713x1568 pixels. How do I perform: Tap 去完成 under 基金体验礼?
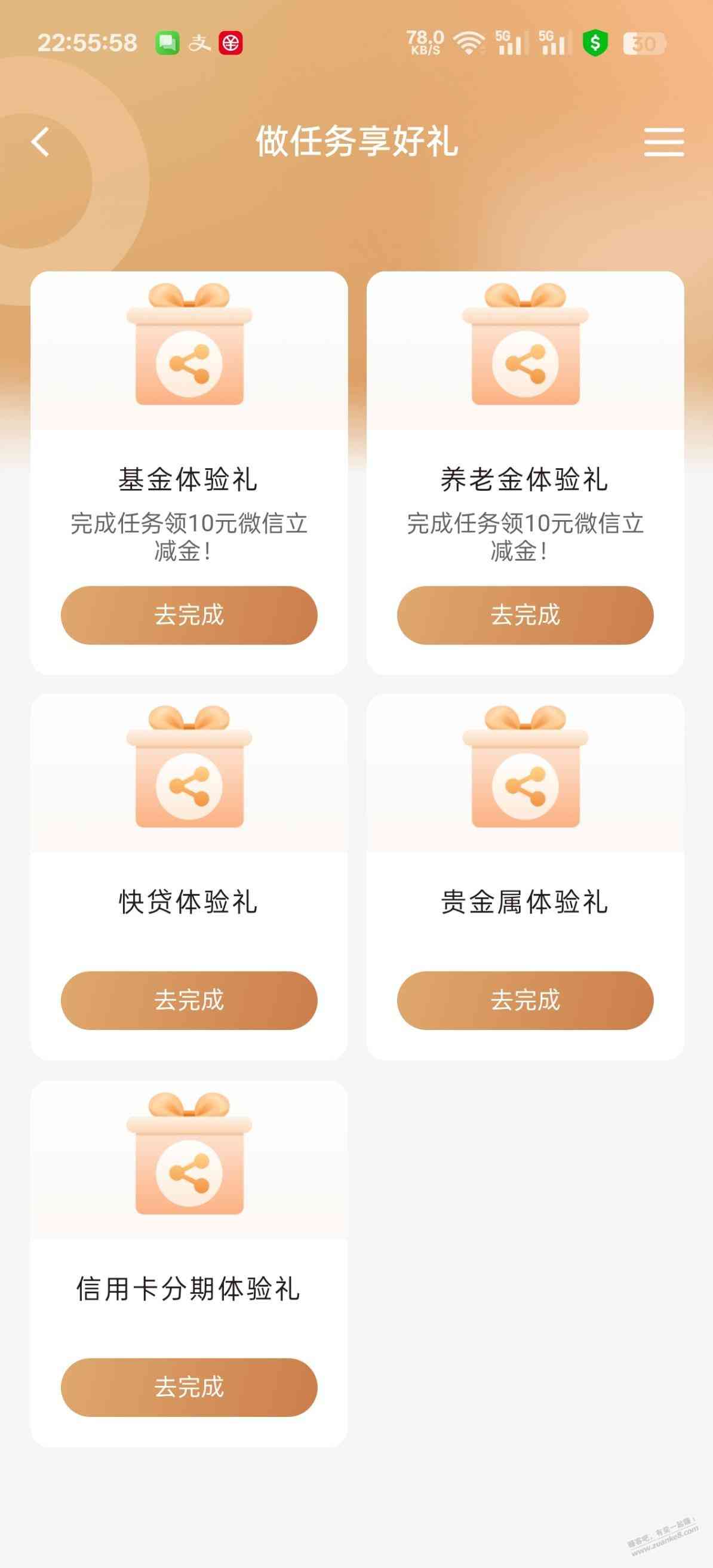(x=189, y=615)
